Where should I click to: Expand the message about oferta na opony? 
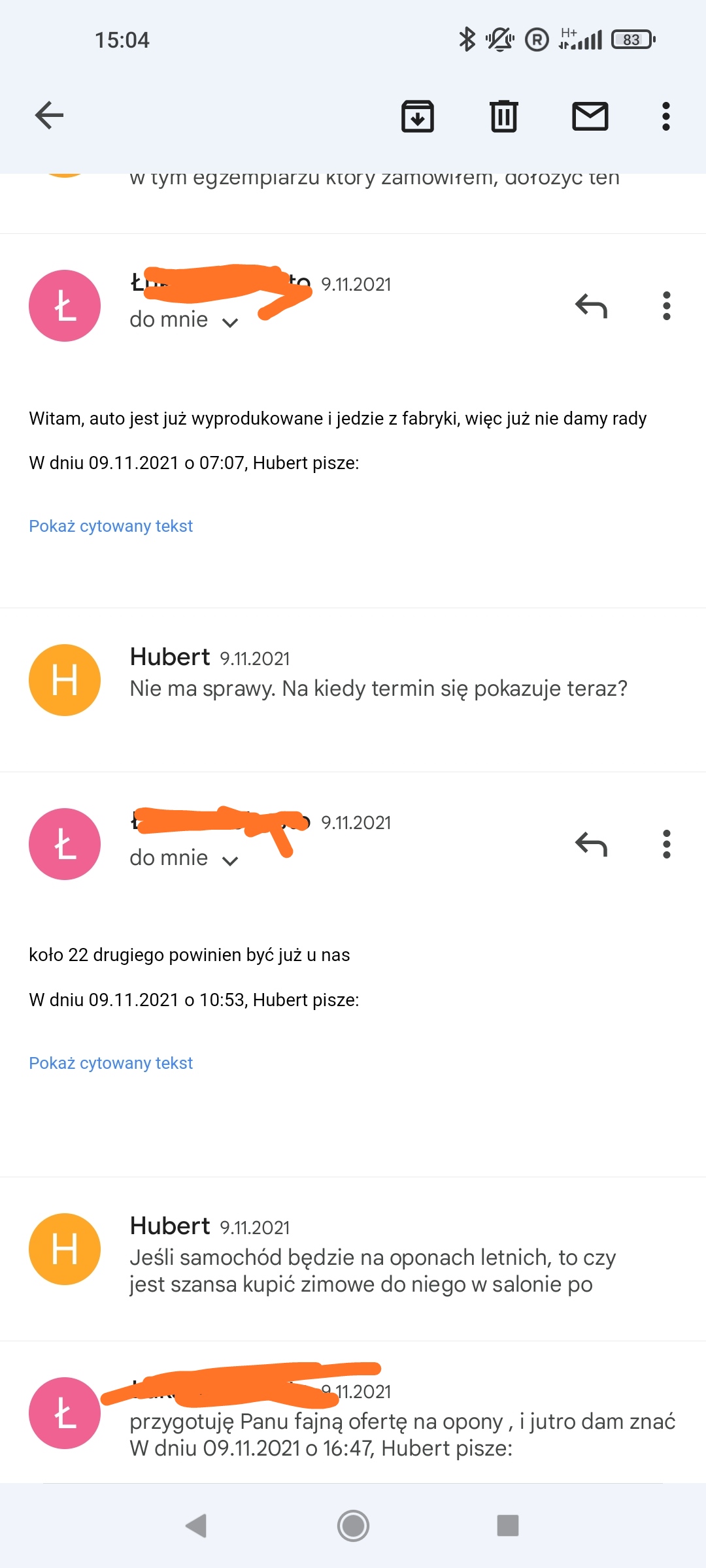pyautogui.click(x=353, y=1413)
